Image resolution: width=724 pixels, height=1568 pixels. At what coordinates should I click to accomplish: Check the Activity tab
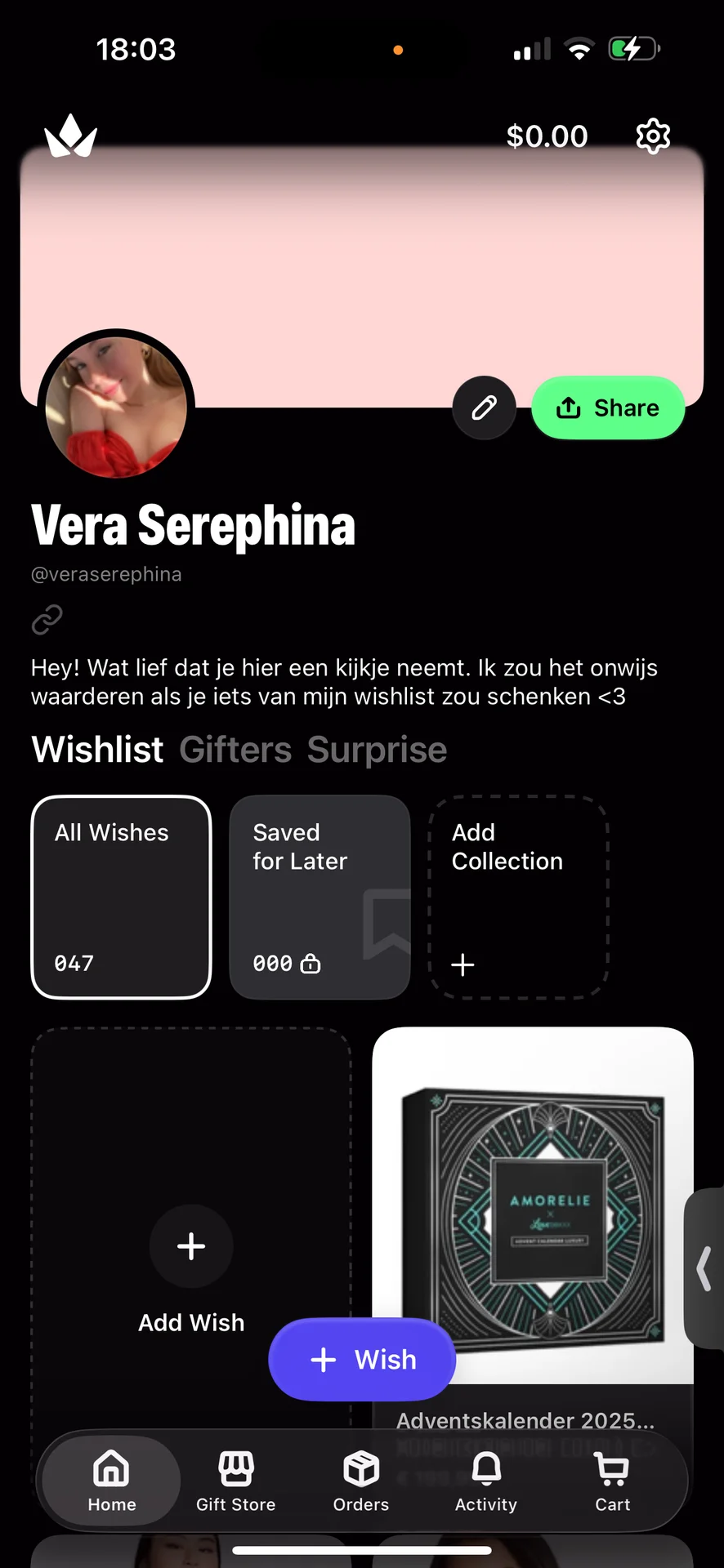click(x=486, y=1481)
